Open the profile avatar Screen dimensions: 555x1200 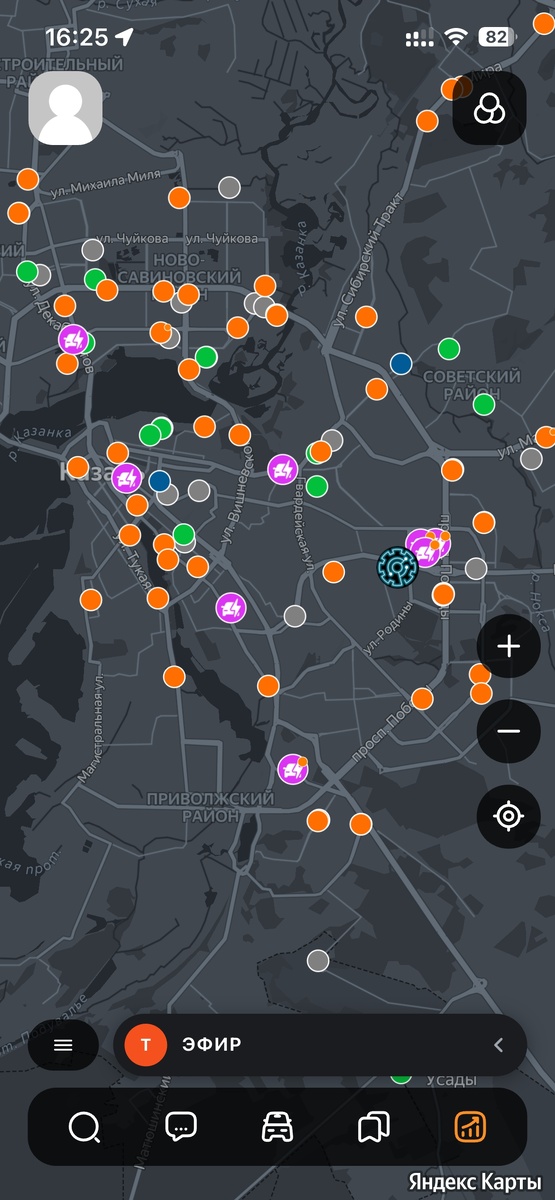pos(65,108)
